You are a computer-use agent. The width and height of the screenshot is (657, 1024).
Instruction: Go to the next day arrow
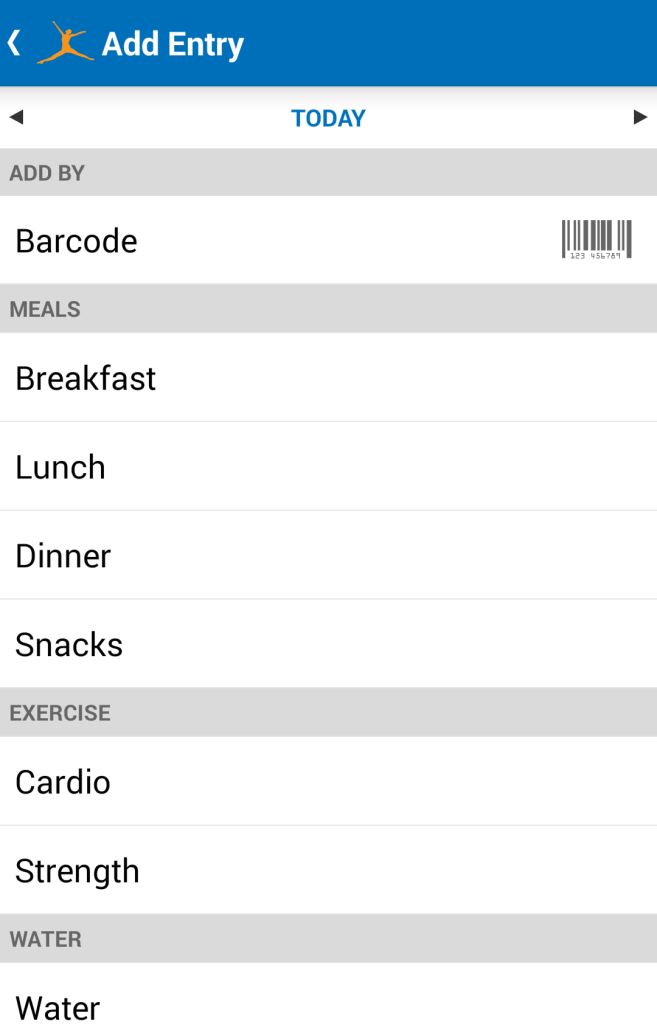tap(640, 118)
